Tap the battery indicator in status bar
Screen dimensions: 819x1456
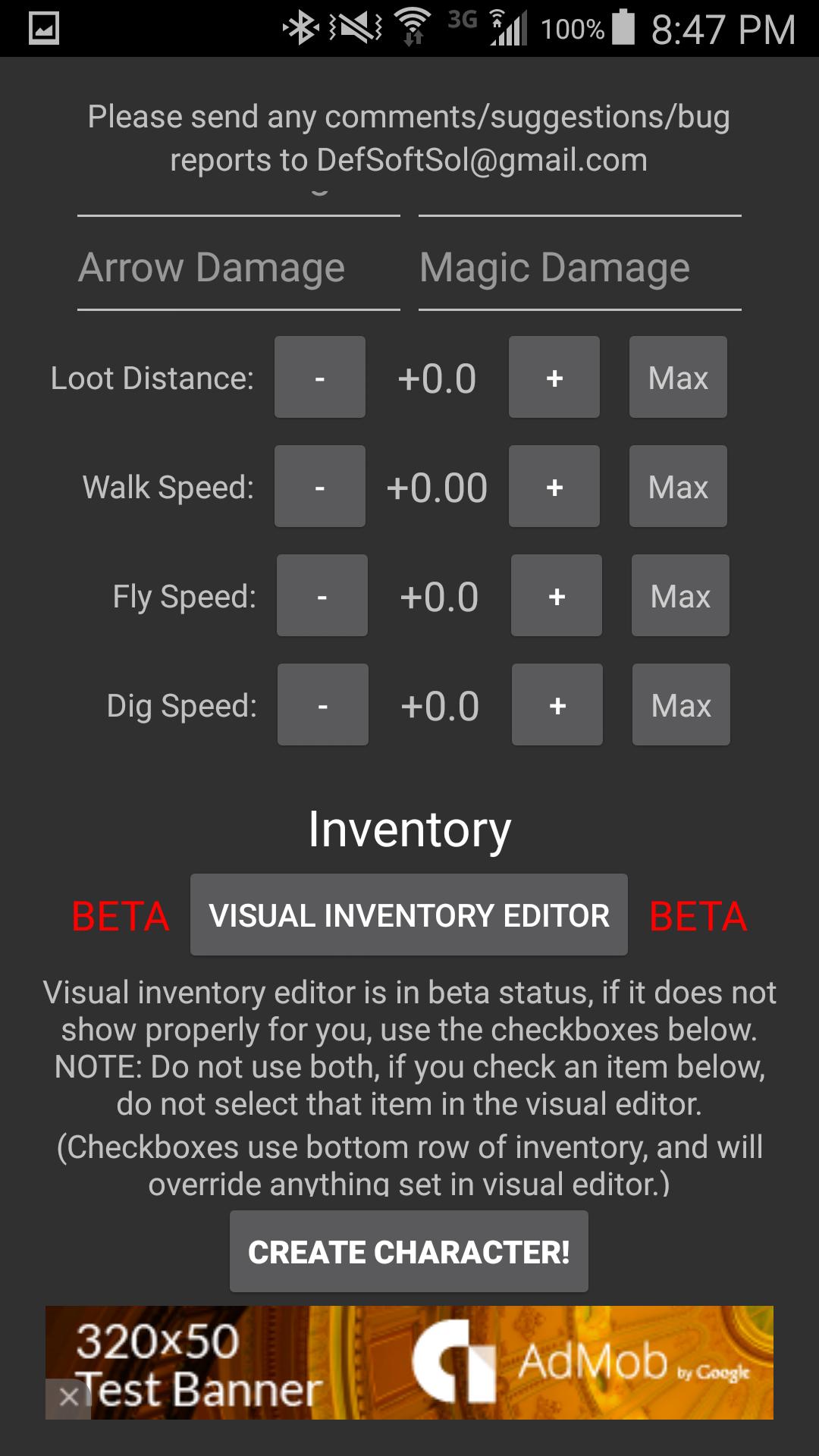click(623, 25)
